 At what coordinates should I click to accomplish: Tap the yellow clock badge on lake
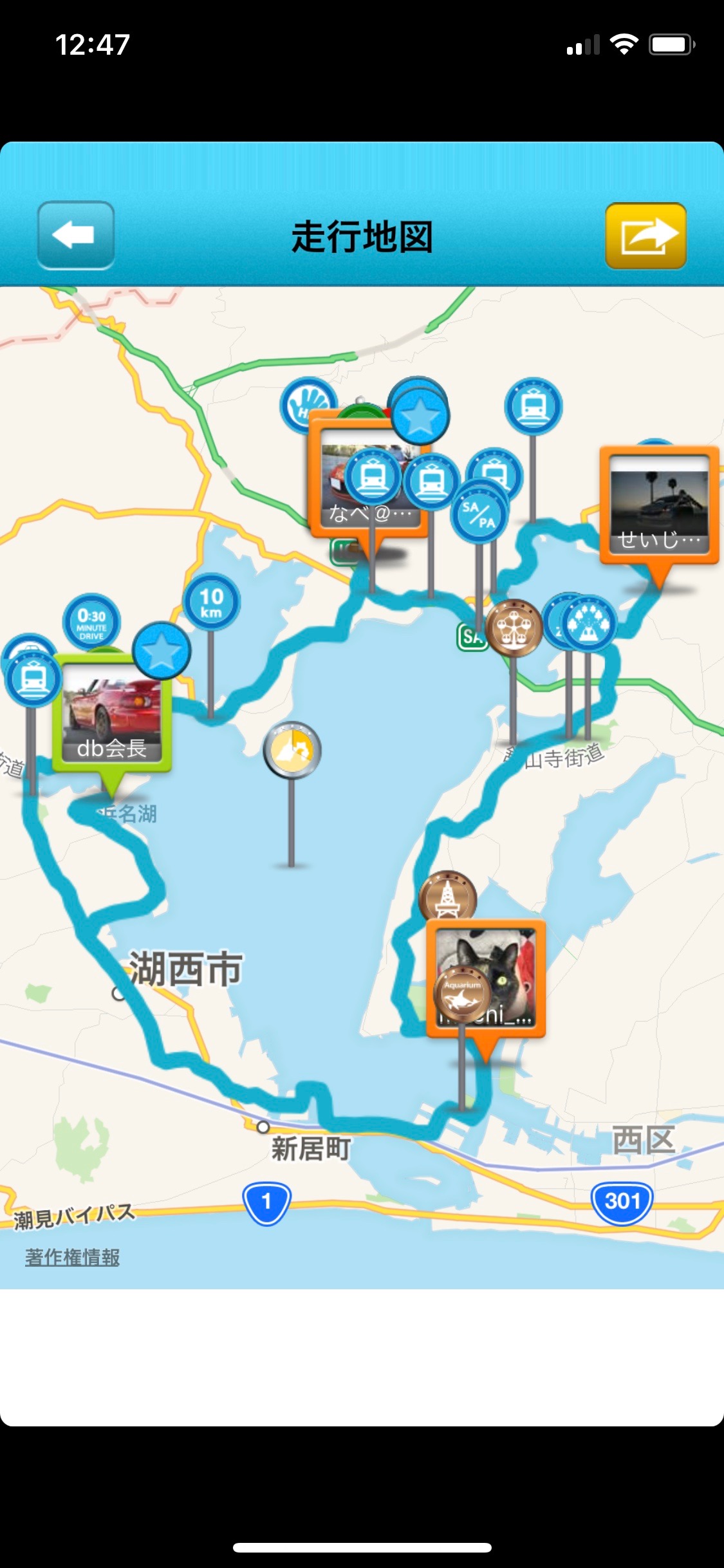tap(292, 749)
